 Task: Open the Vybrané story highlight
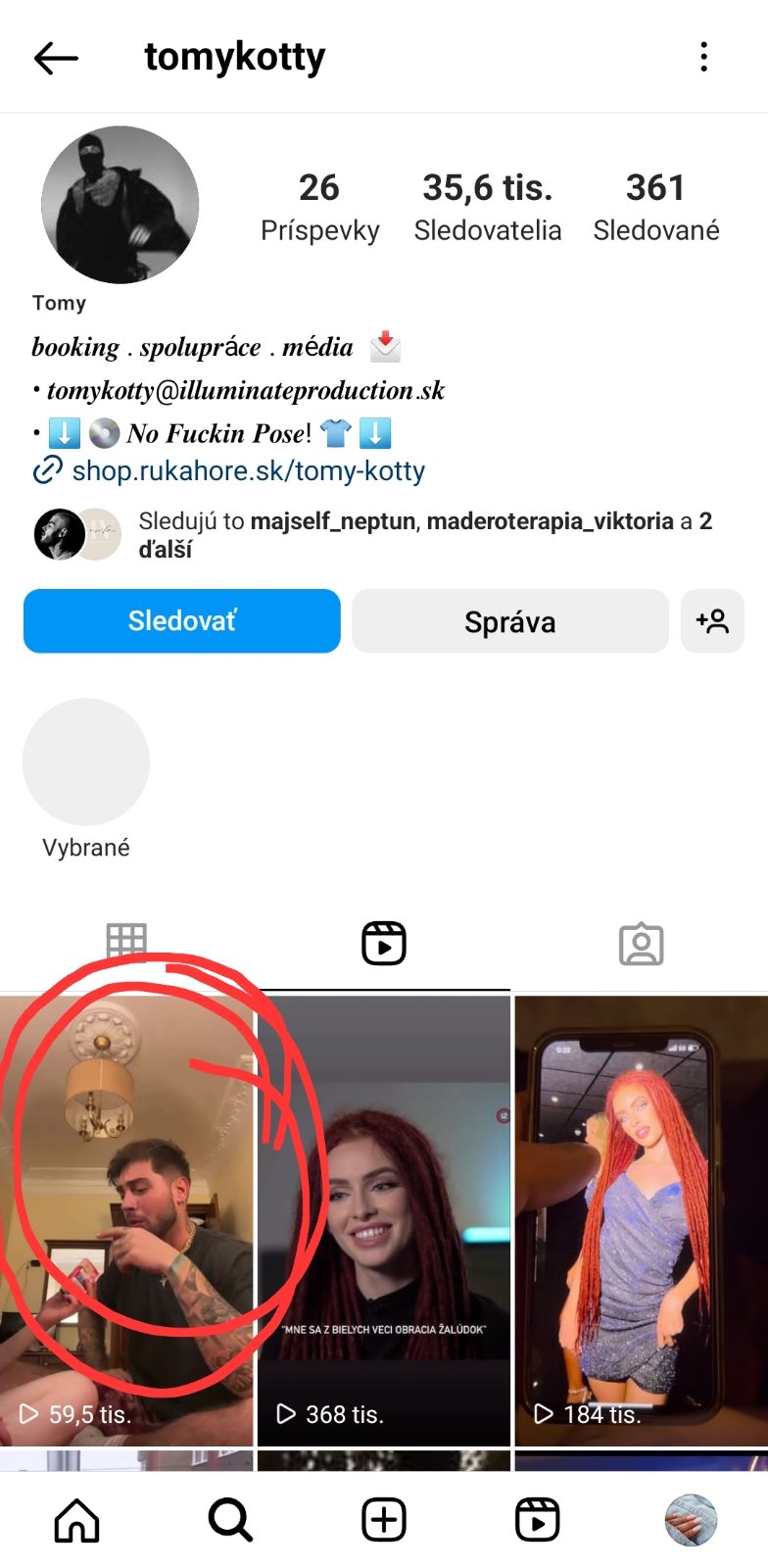(86, 762)
